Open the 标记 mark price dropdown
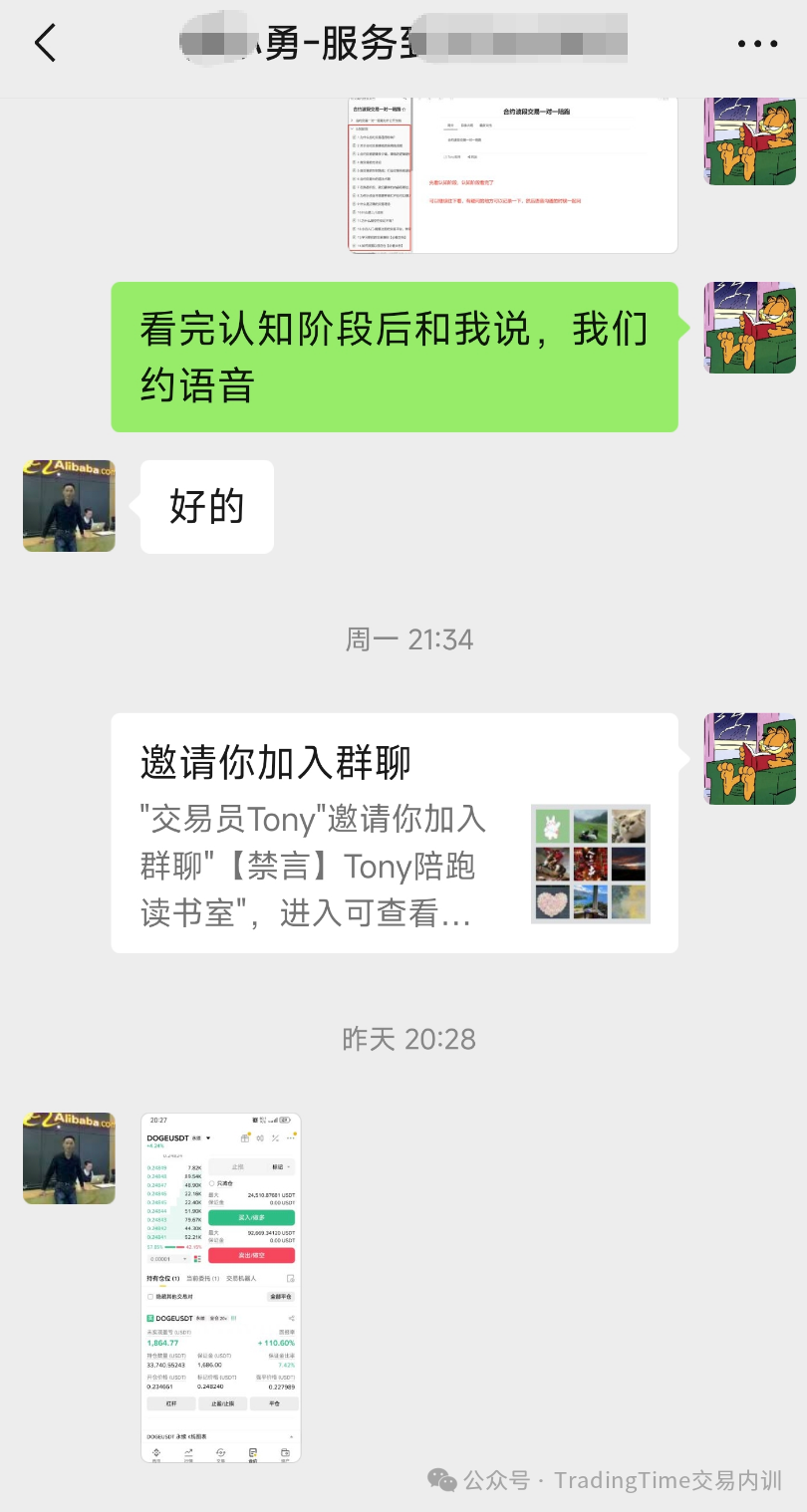807x1512 pixels. point(279,1166)
